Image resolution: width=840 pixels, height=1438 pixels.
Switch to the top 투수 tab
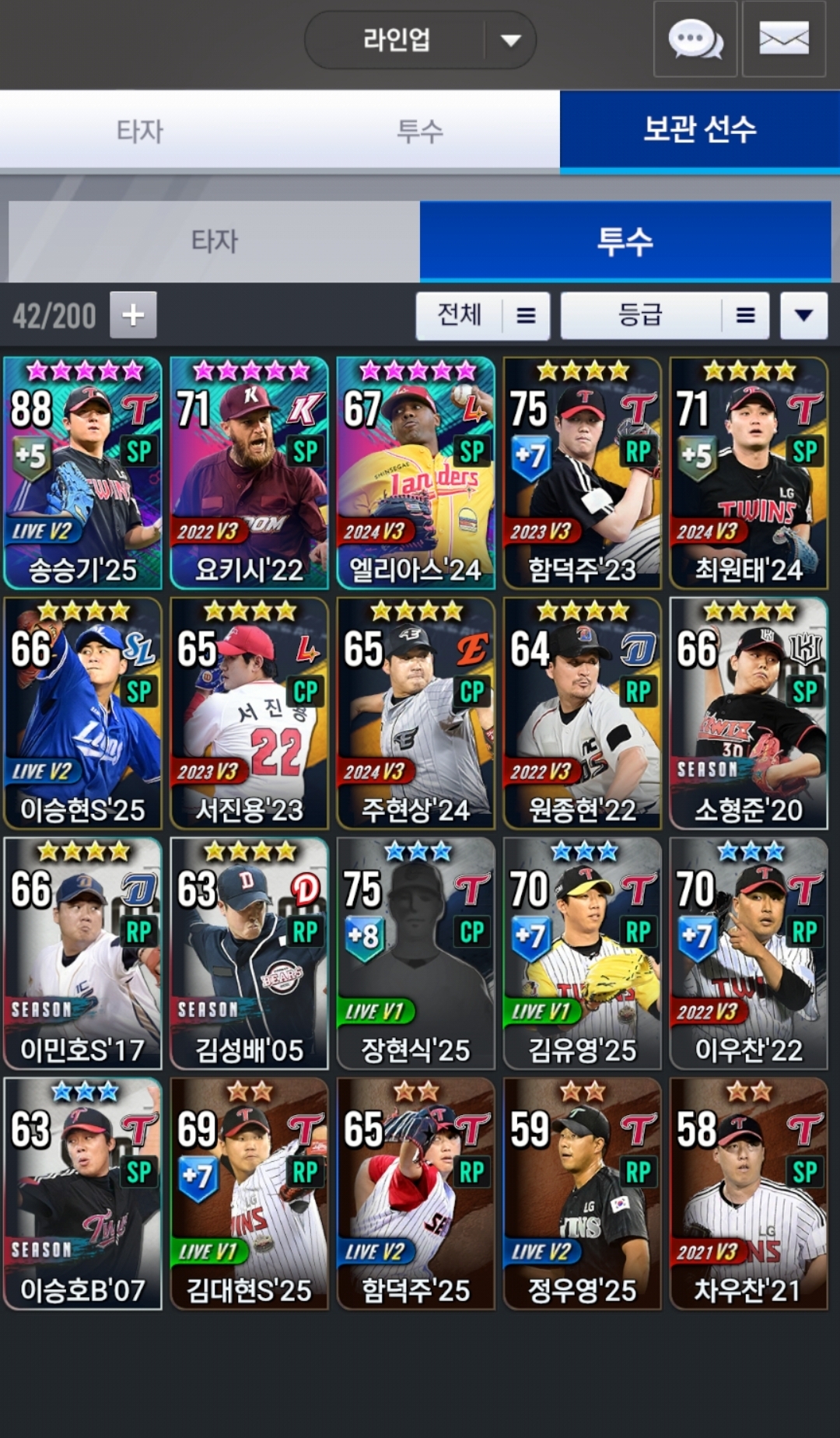tap(420, 131)
